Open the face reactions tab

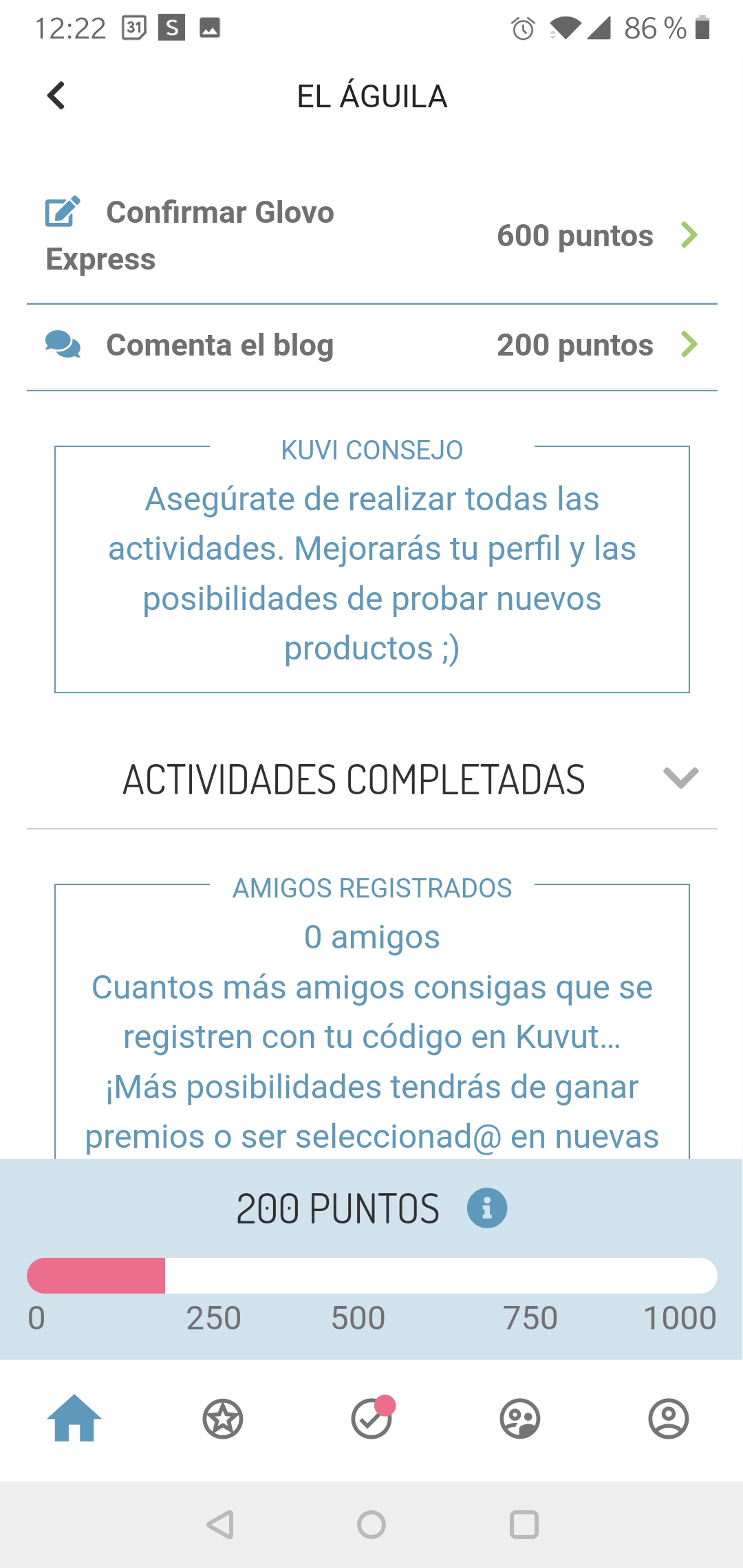click(520, 1419)
